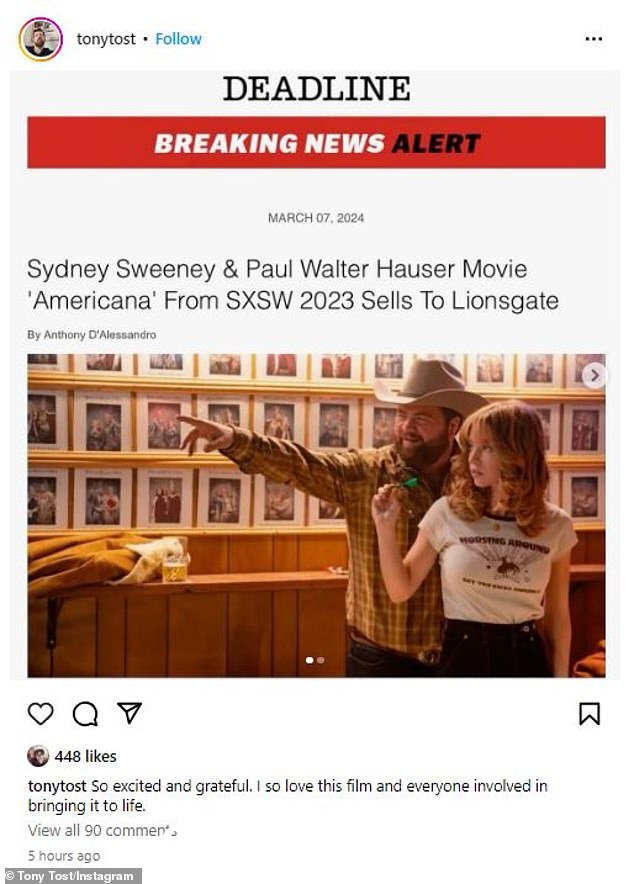Go to the next carousel image
This screenshot has width=634, height=884.
pos(594,375)
